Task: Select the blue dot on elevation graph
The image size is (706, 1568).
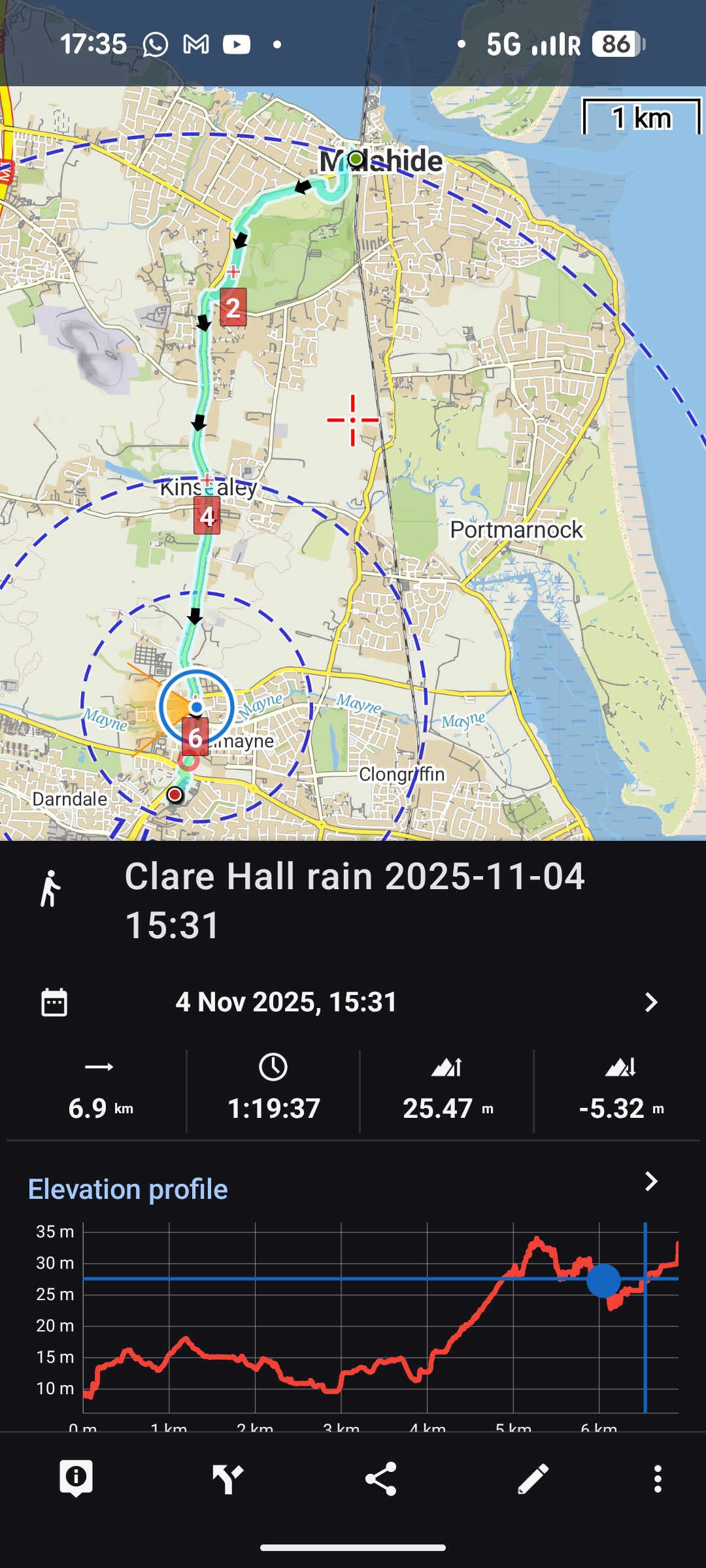Action: click(x=603, y=1281)
